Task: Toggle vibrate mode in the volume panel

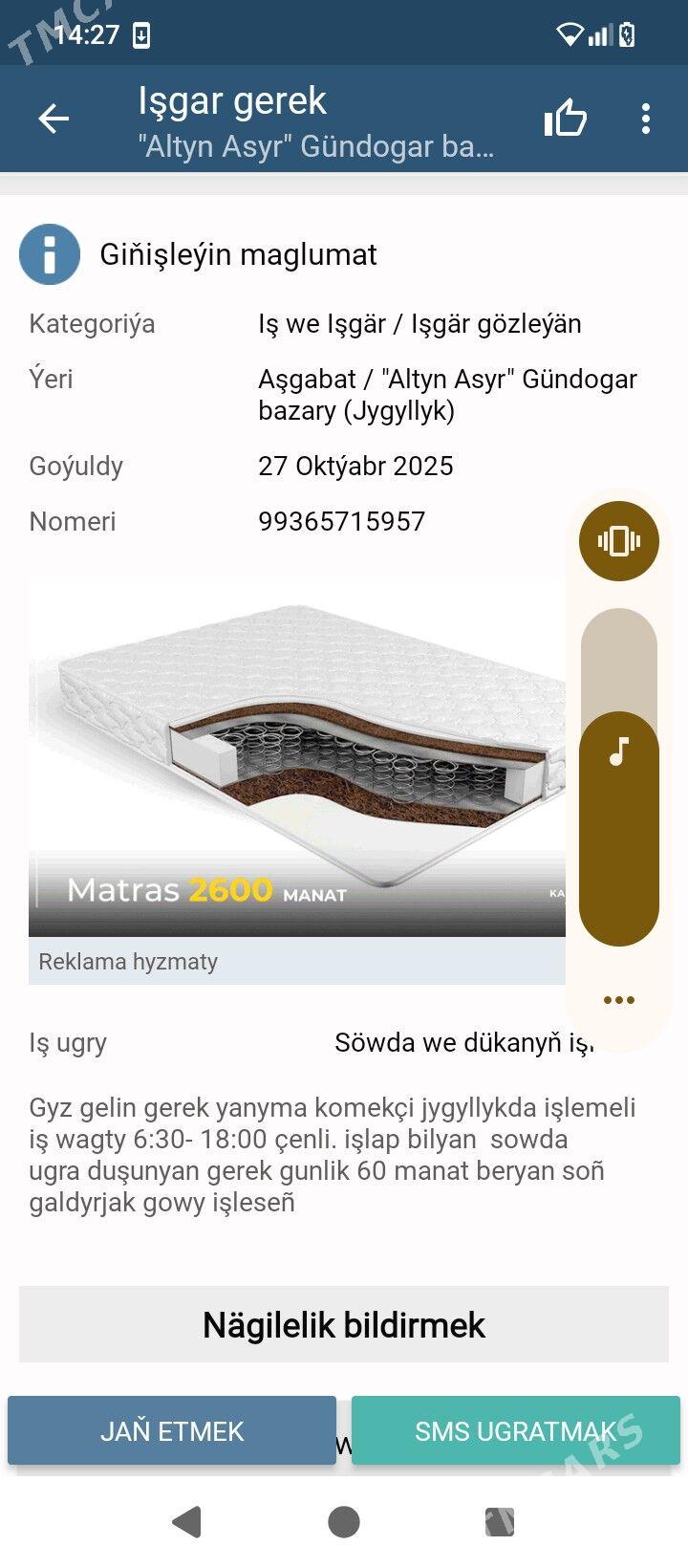Action: (619, 541)
